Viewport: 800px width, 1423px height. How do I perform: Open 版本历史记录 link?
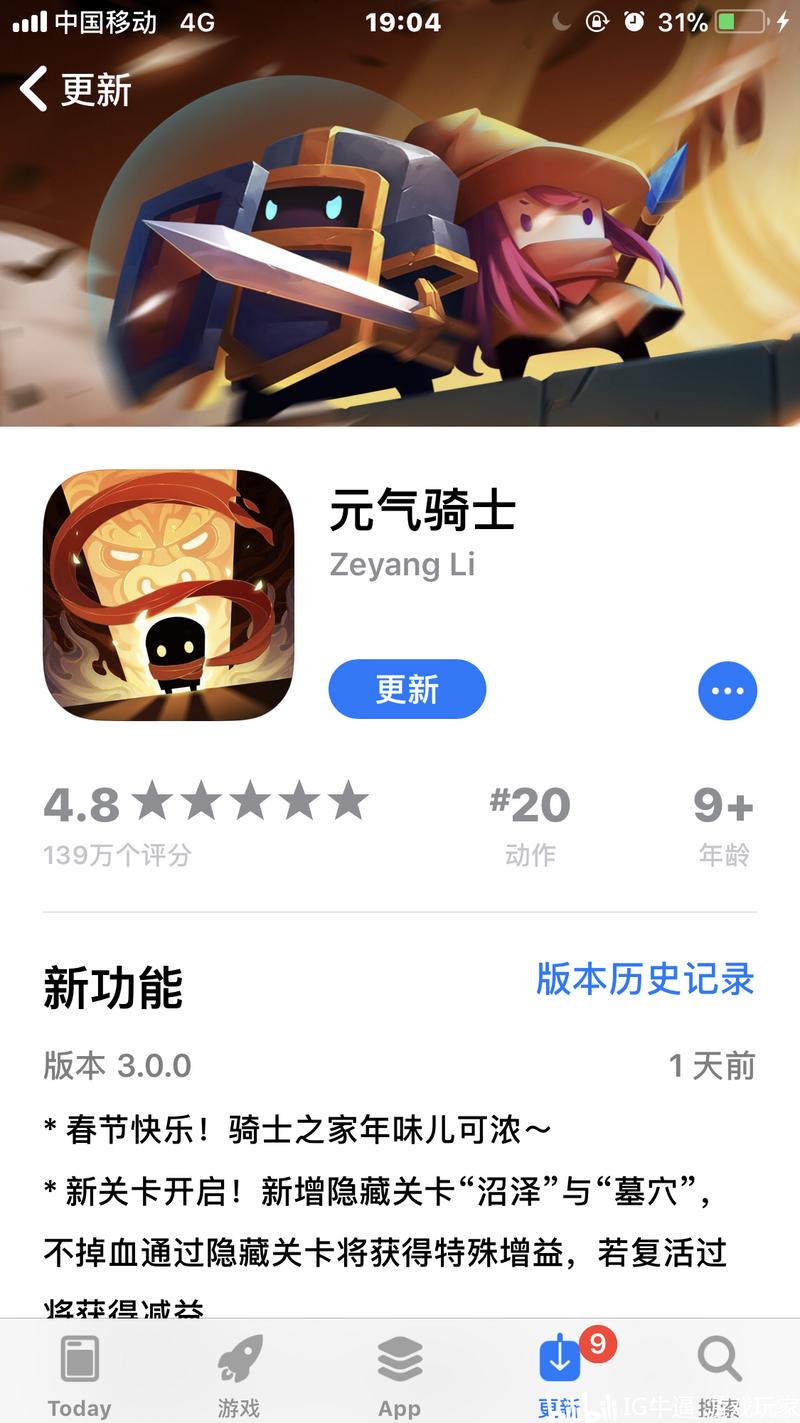(x=645, y=979)
